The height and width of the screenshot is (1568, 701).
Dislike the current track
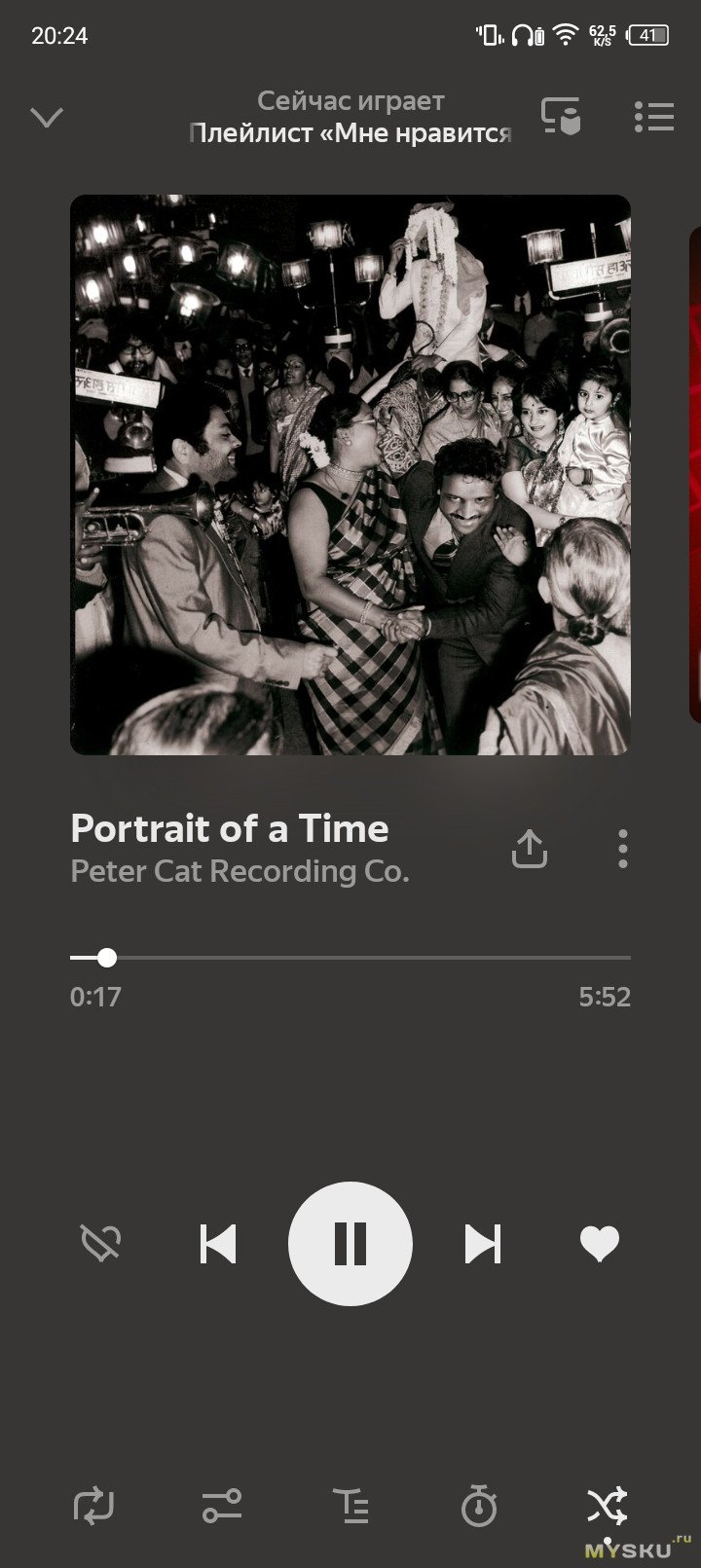(x=100, y=1243)
